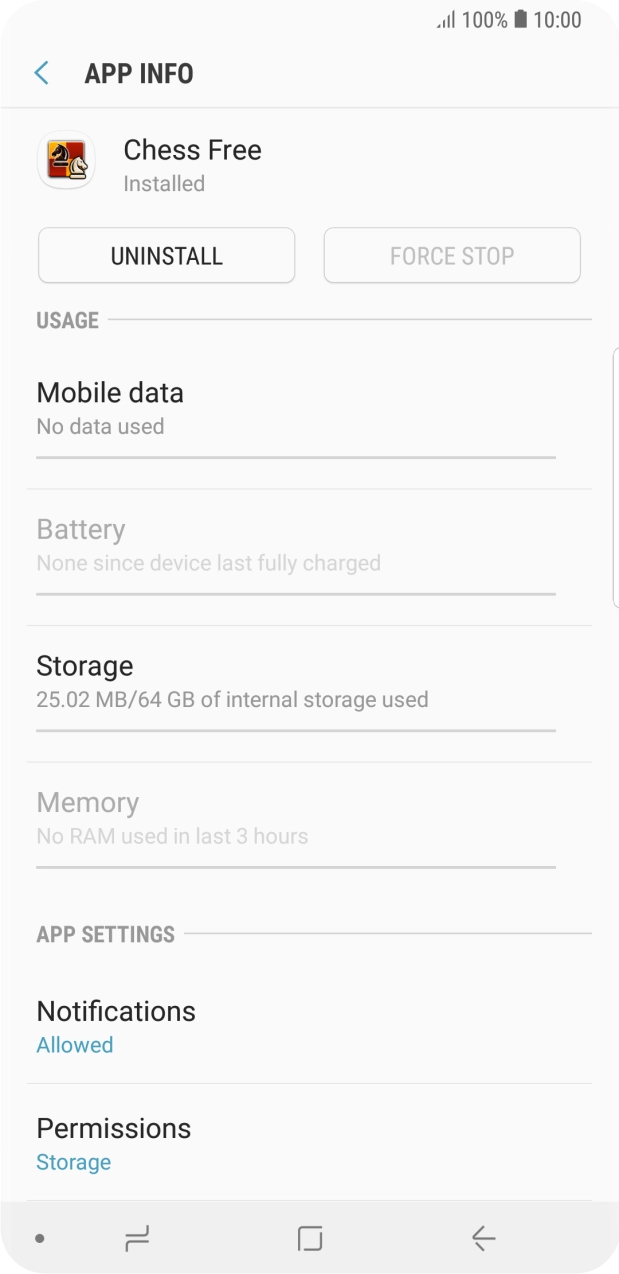This screenshot has height=1274, width=619.
Task: Uninstall Chess Free
Action: tap(166, 256)
